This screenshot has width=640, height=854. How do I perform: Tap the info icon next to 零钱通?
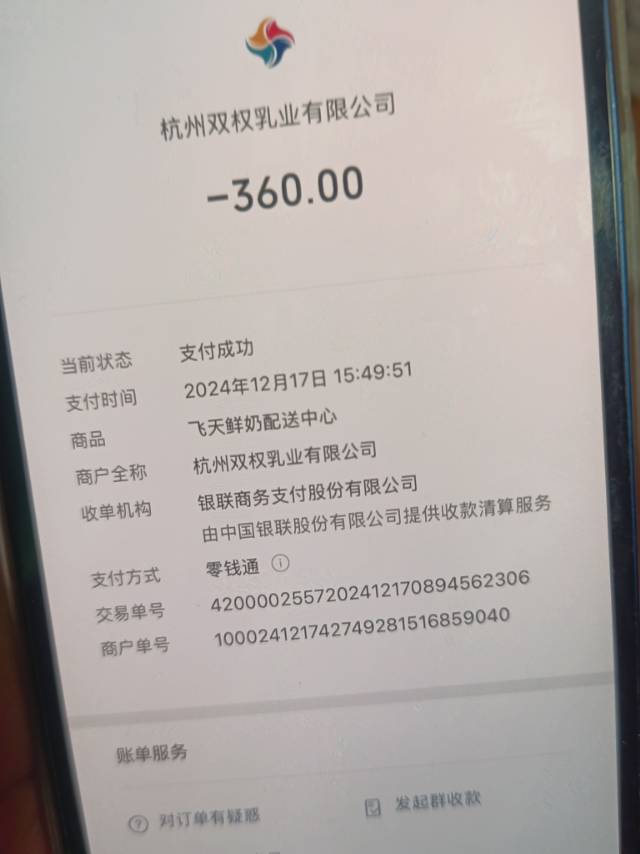coord(280,564)
